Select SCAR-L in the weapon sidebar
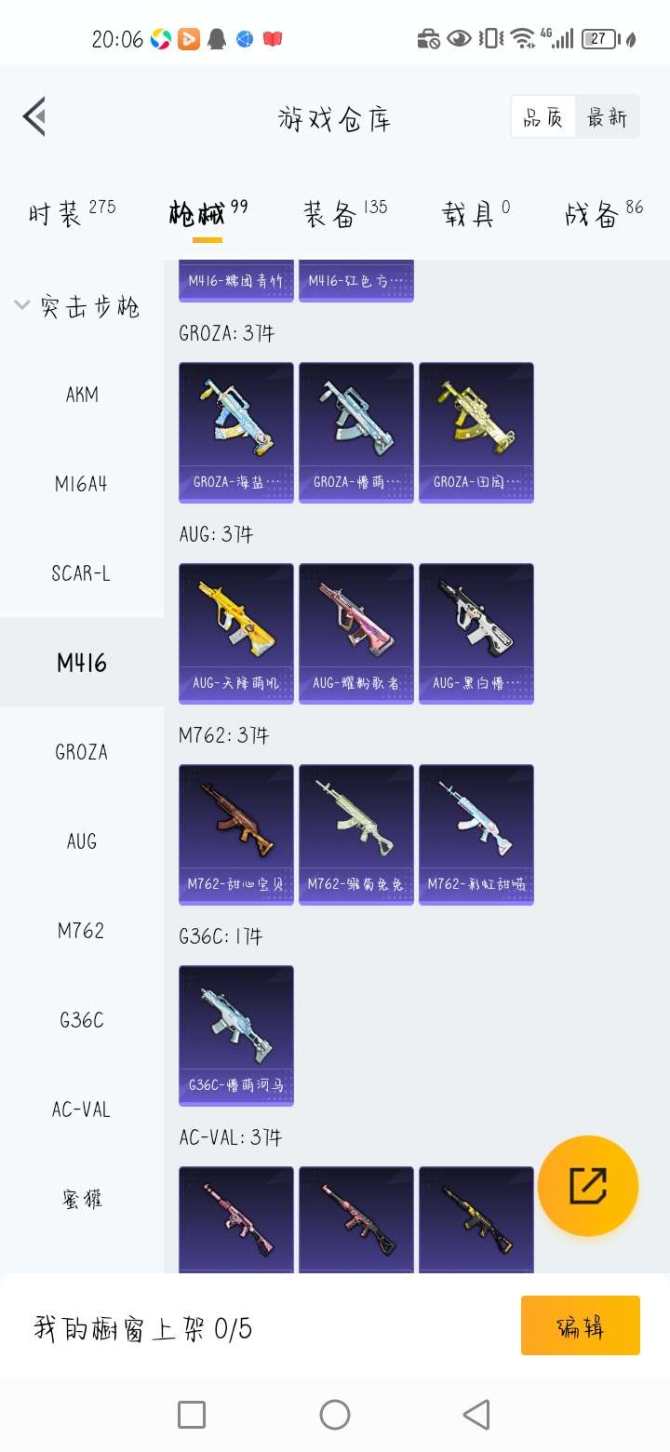Viewport: 670px width, 1452px height. 82,573
